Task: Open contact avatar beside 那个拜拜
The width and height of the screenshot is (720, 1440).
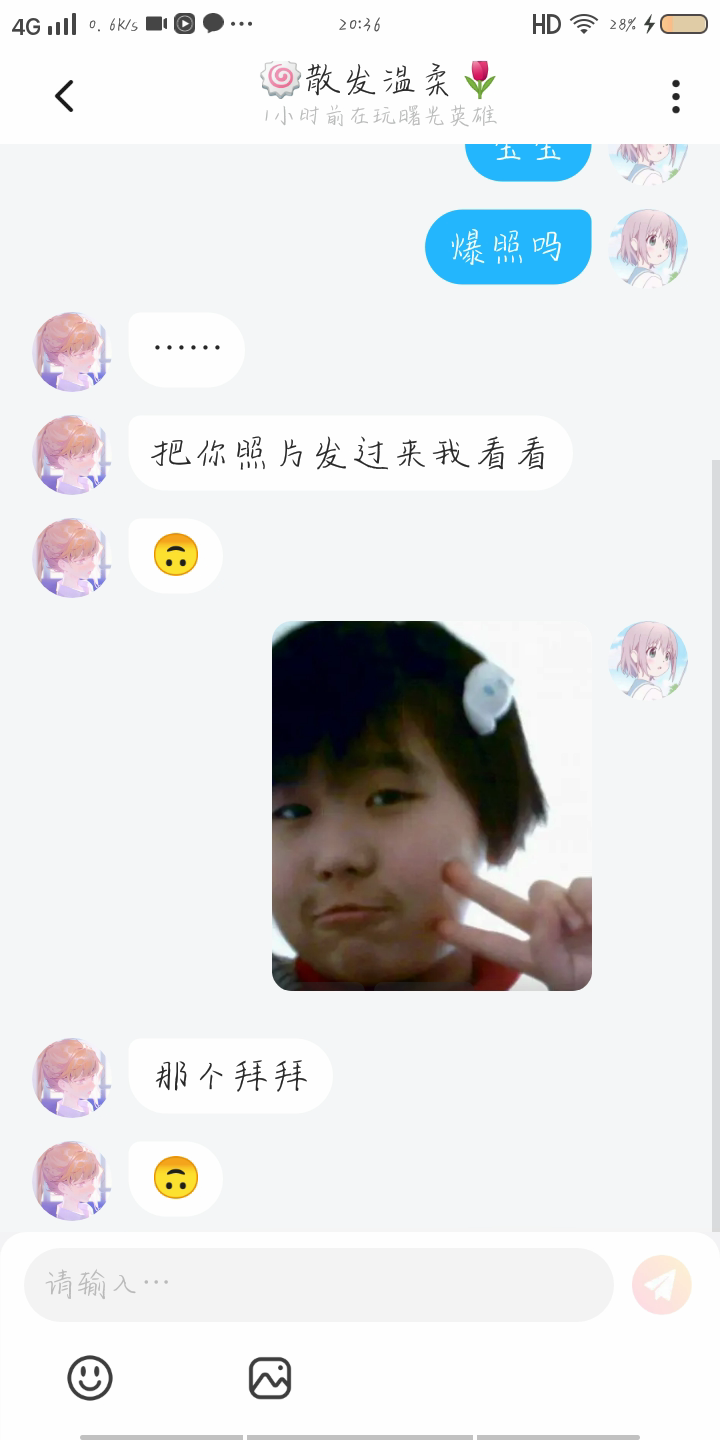Action: [x=71, y=1077]
